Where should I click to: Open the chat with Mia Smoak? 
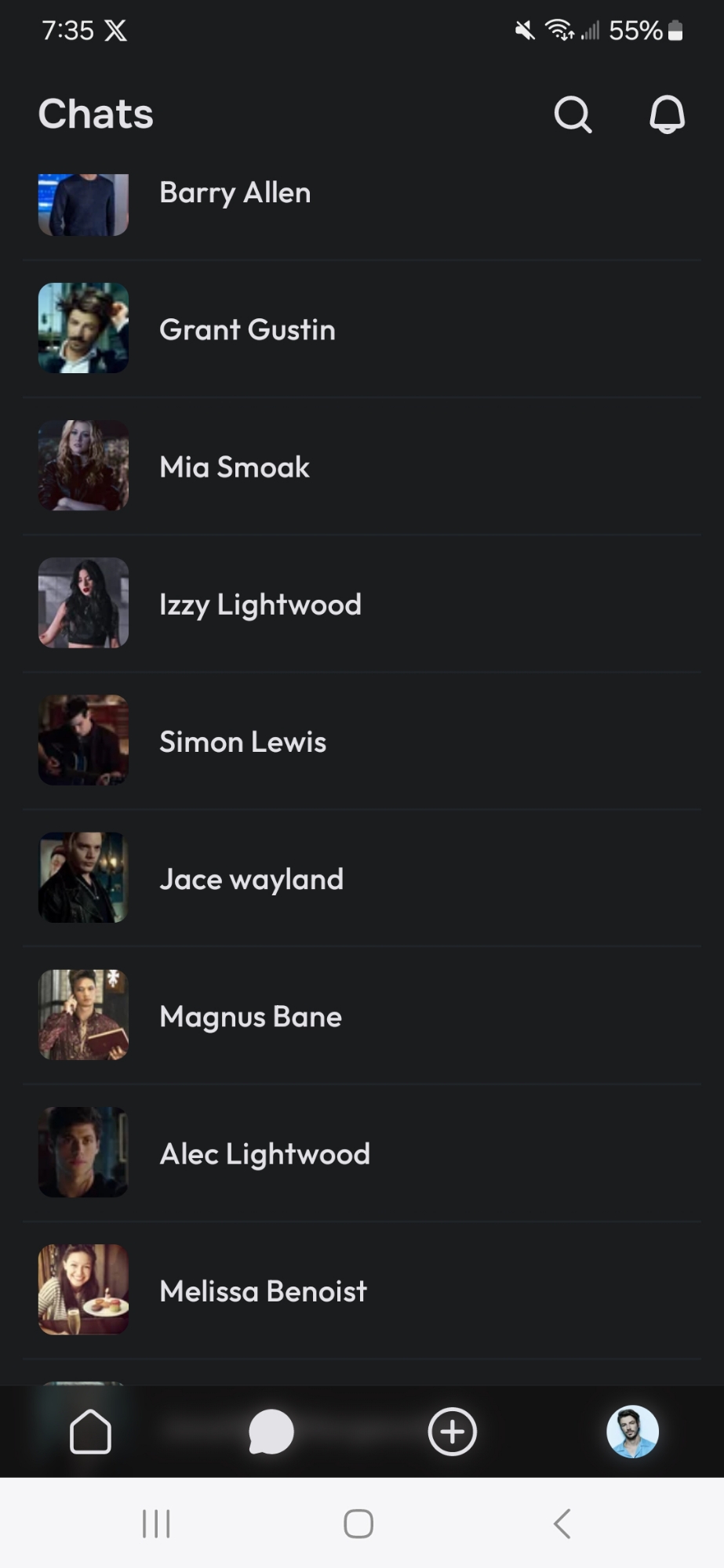tap(235, 467)
